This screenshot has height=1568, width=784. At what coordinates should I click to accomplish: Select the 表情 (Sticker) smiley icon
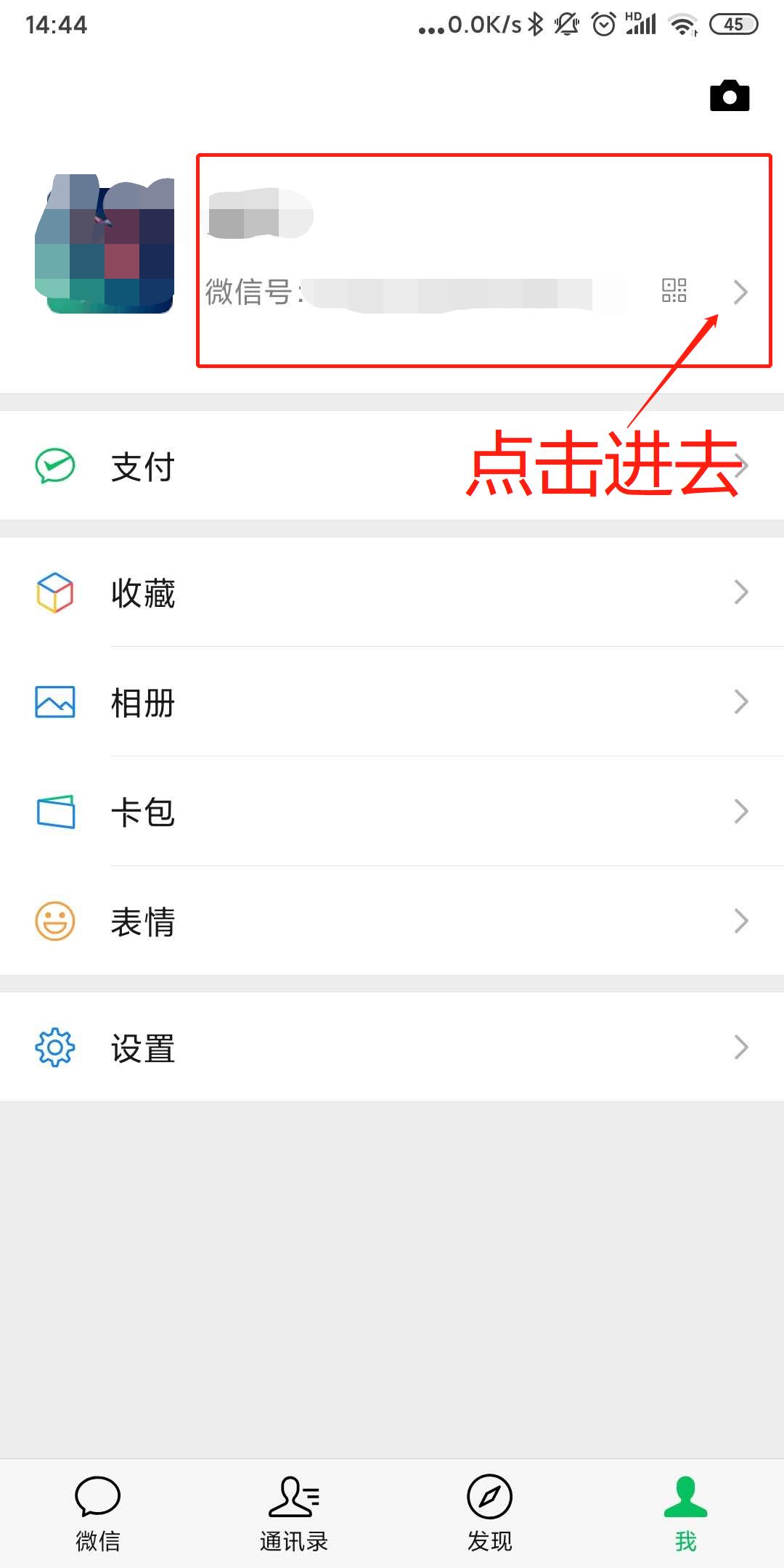[x=54, y=920]
